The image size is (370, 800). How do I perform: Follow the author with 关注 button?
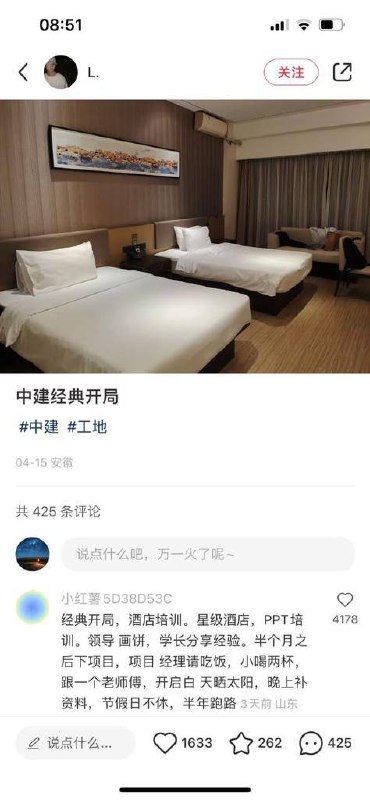tap(291, 72)
